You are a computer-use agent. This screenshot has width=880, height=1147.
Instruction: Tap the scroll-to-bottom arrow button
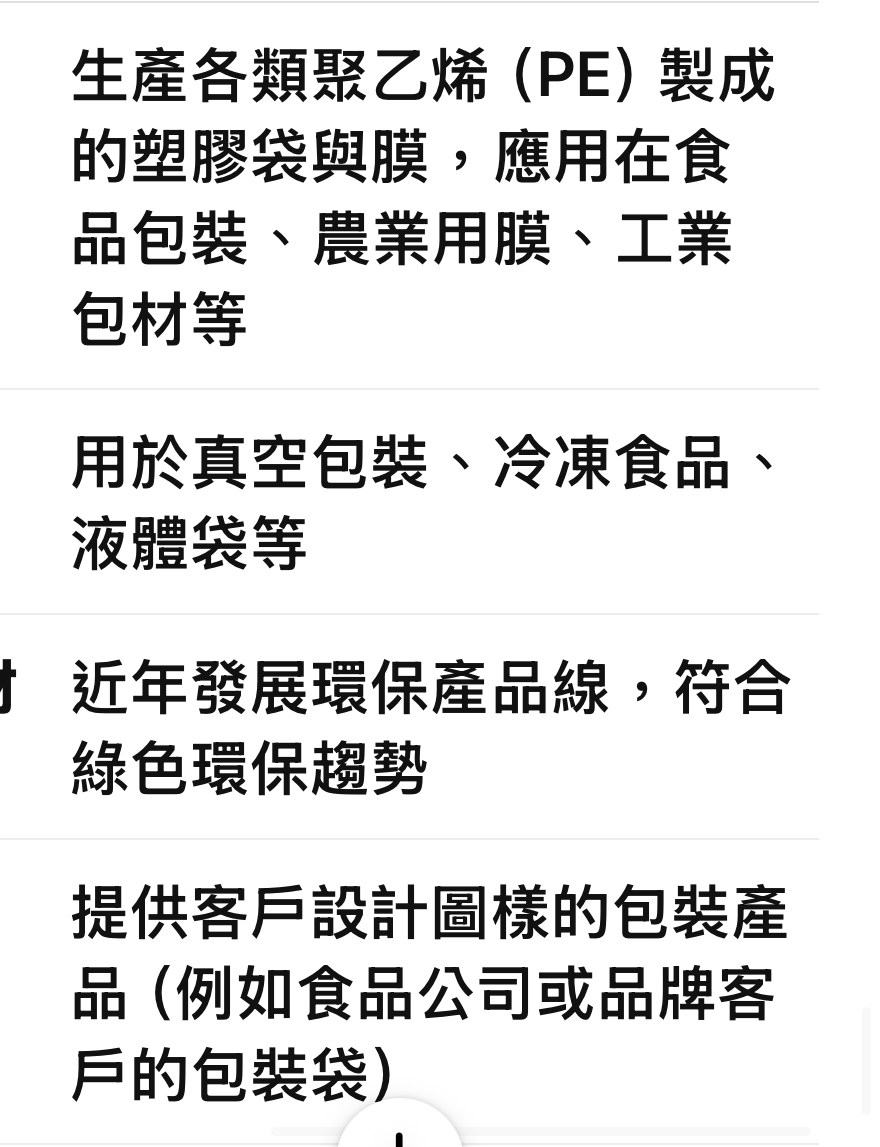pyautogui.click(x=399, y=1127)
